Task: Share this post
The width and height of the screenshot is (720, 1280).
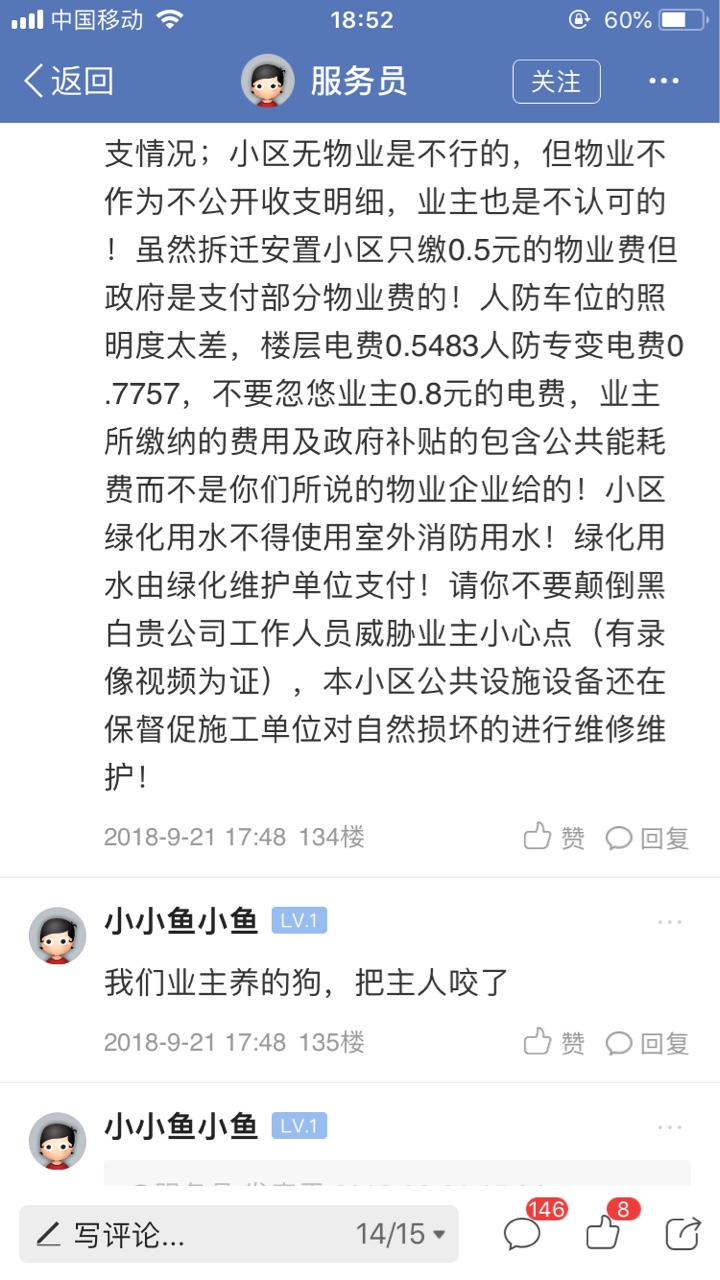Action: pos(683,1233)
